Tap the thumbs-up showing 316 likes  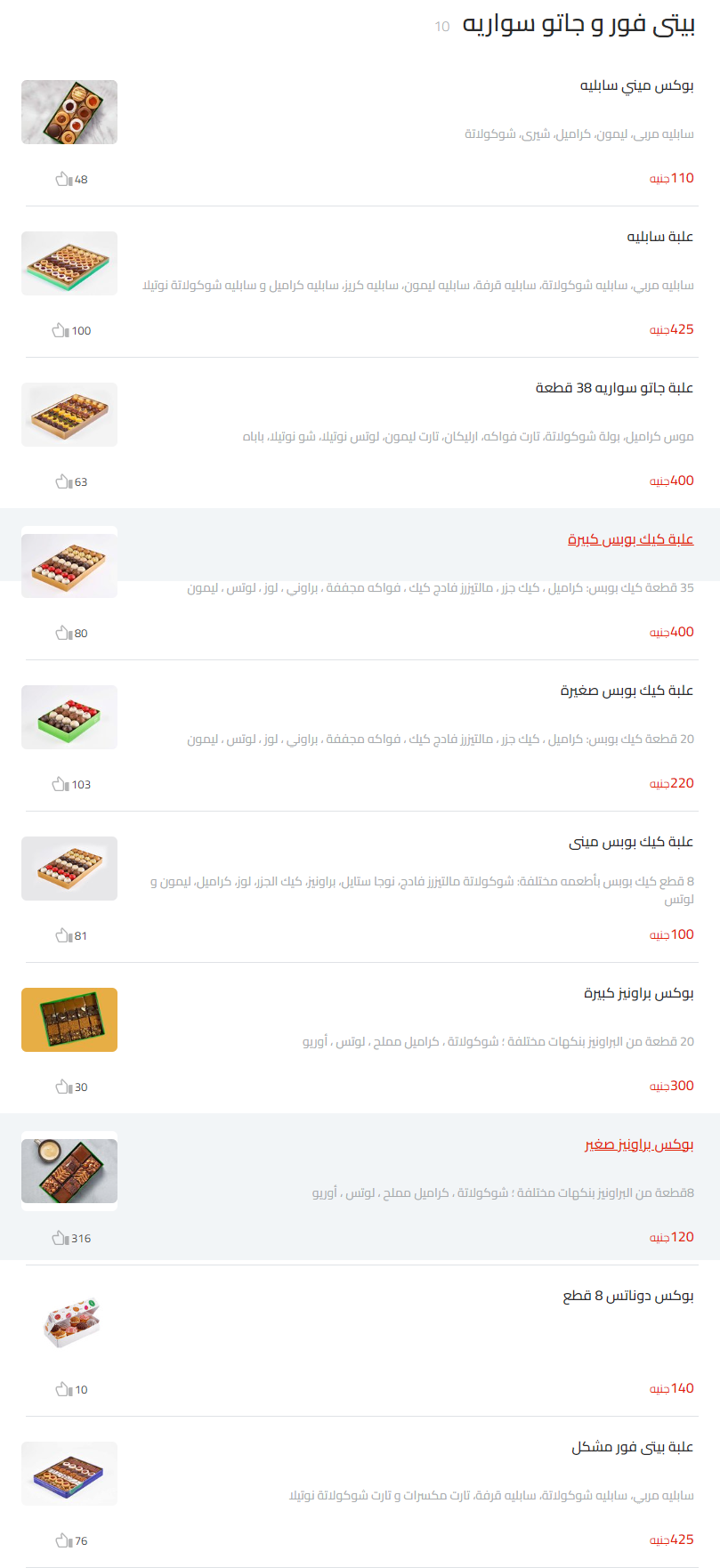pyautogui.click(x=62, y=1238)
